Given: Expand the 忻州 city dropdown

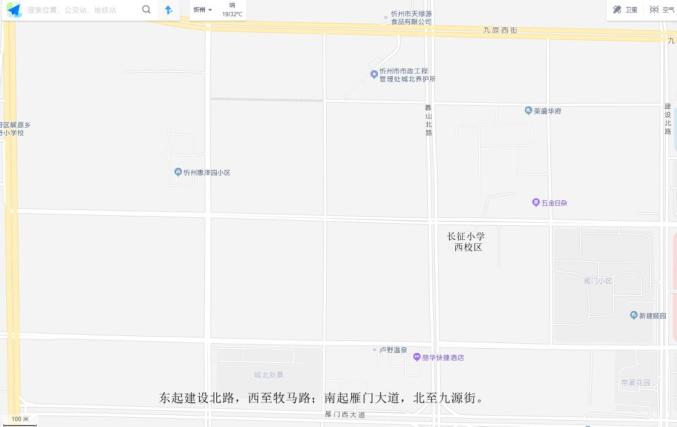Looking at the screenshot, I should coord(202,9).
